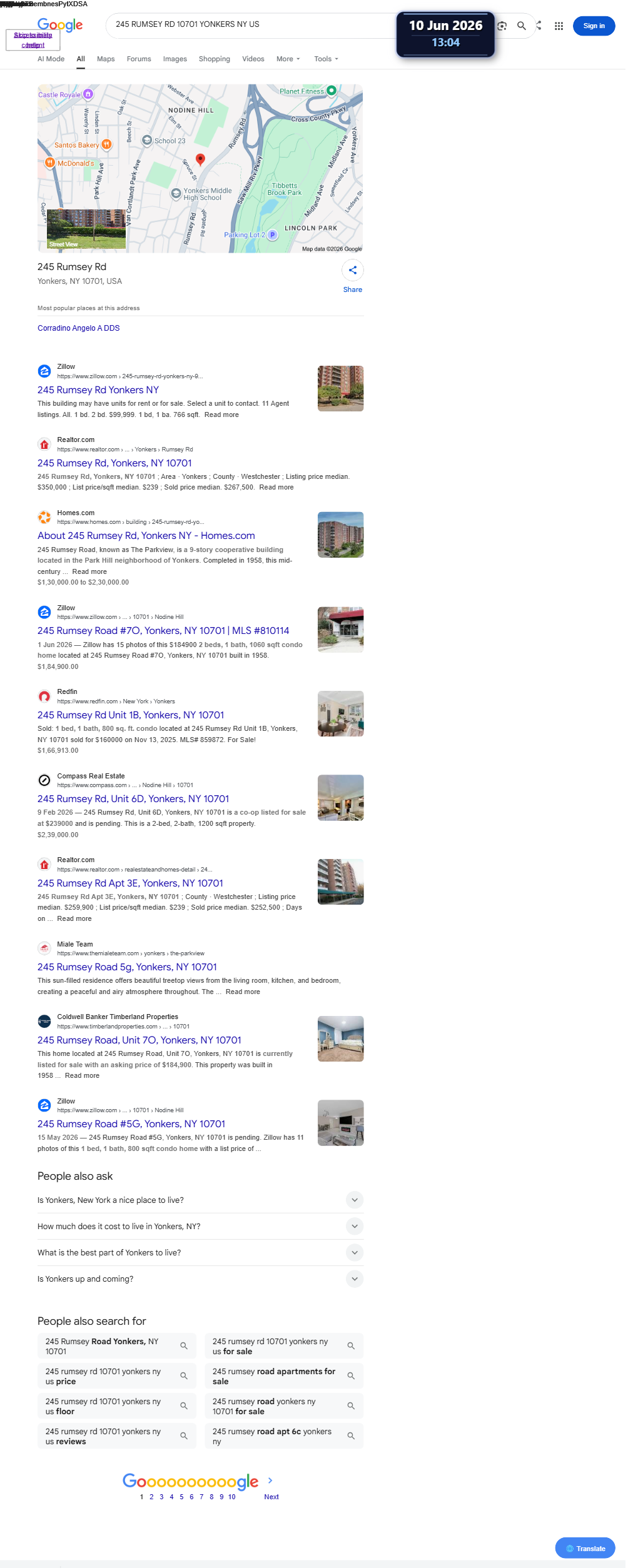Open Compass result for Unit 6D
This screenshot has width=633, height=1568.
(x=133, y=798)
